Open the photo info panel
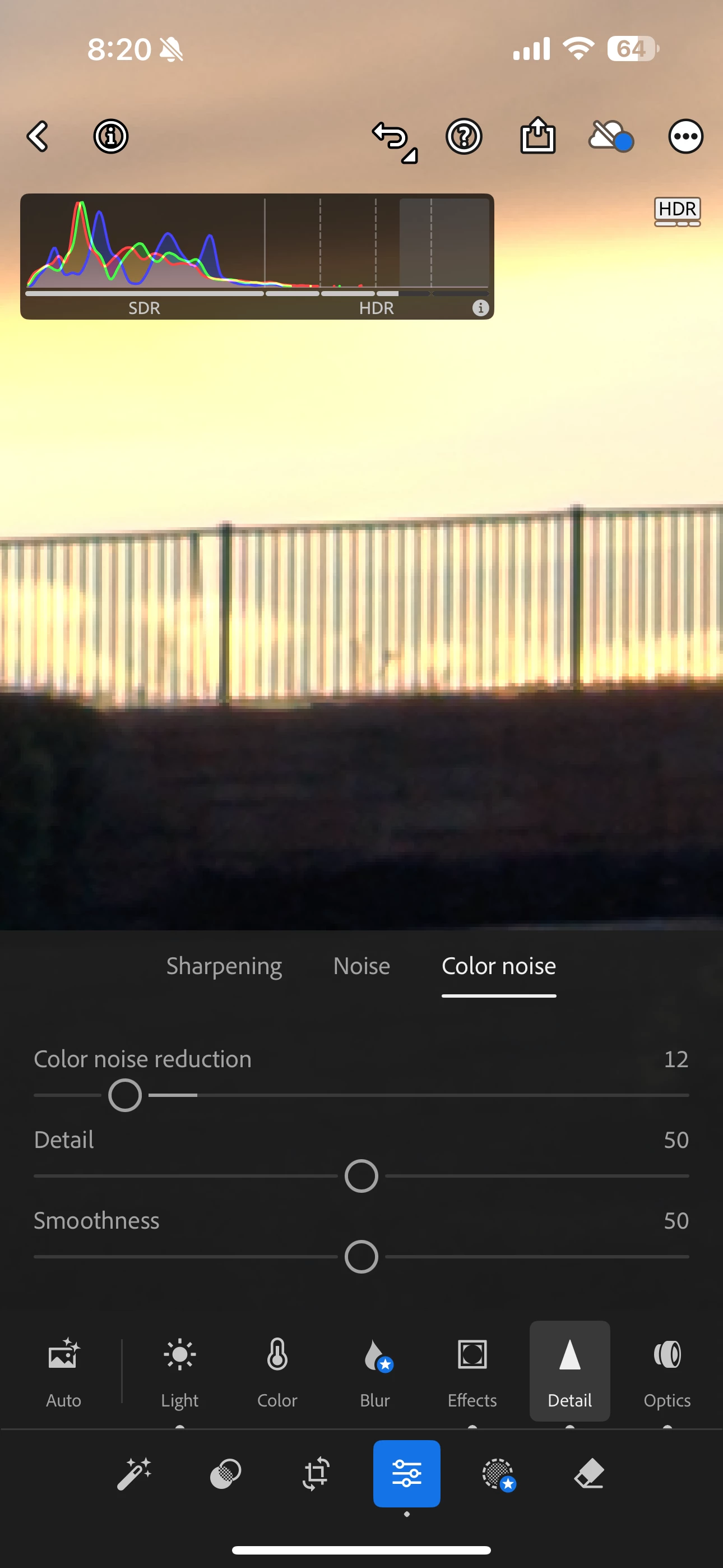723x1568 pixels. coord(111,136)
